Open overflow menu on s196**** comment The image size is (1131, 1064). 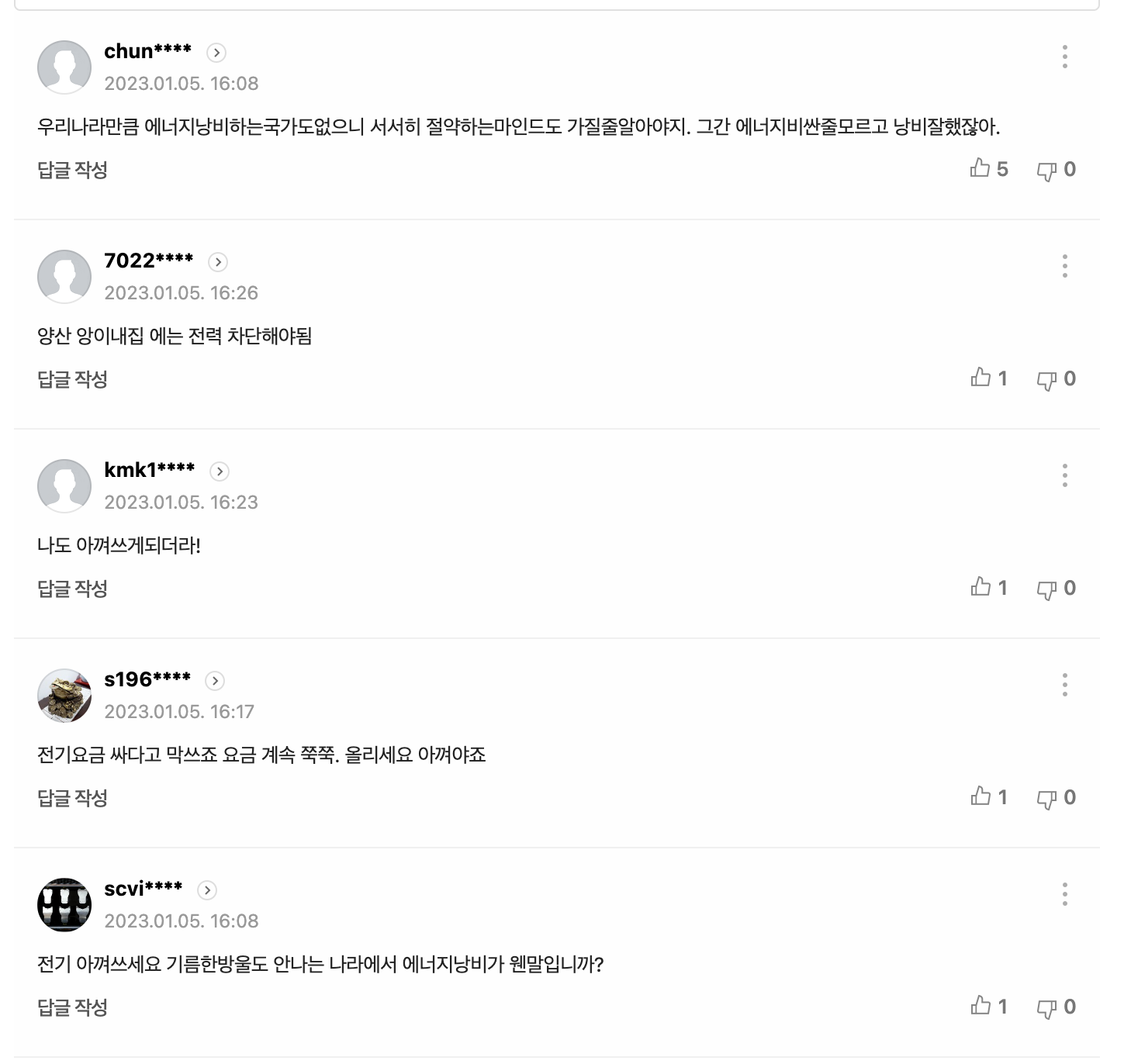pyautogui.click(x=1064, y=685)
